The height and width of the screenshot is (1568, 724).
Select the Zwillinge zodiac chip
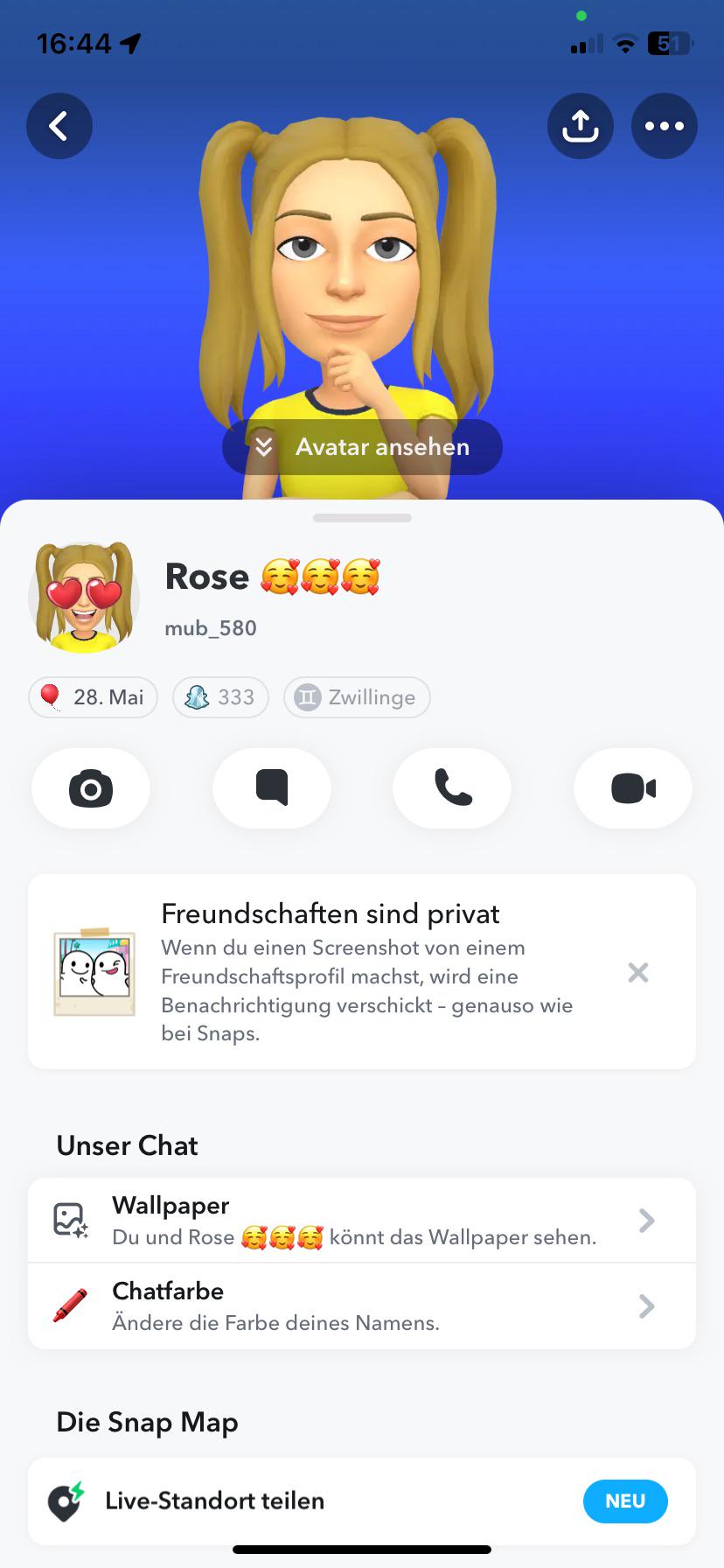pos(357,697)
